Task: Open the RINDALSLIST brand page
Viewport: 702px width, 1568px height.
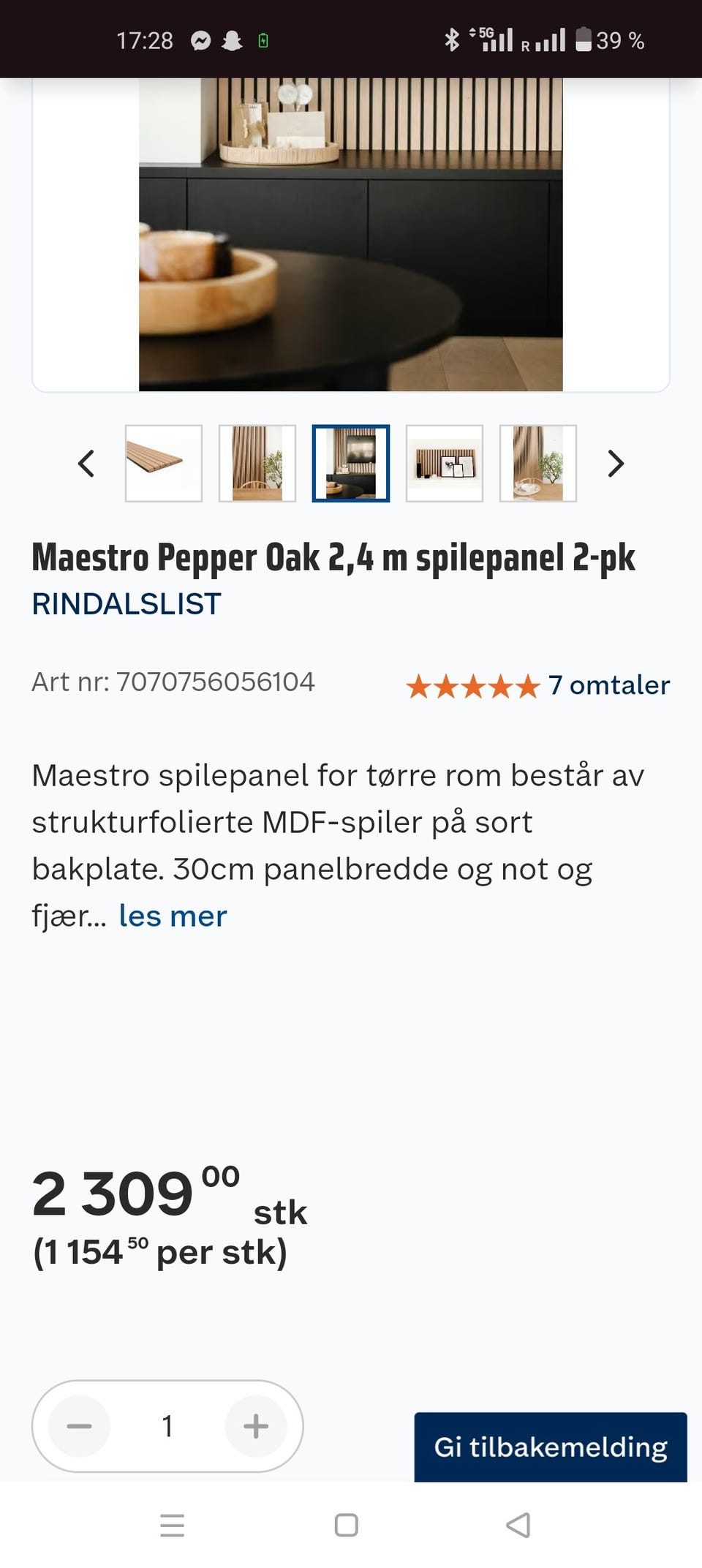Action: pos(126,605)
